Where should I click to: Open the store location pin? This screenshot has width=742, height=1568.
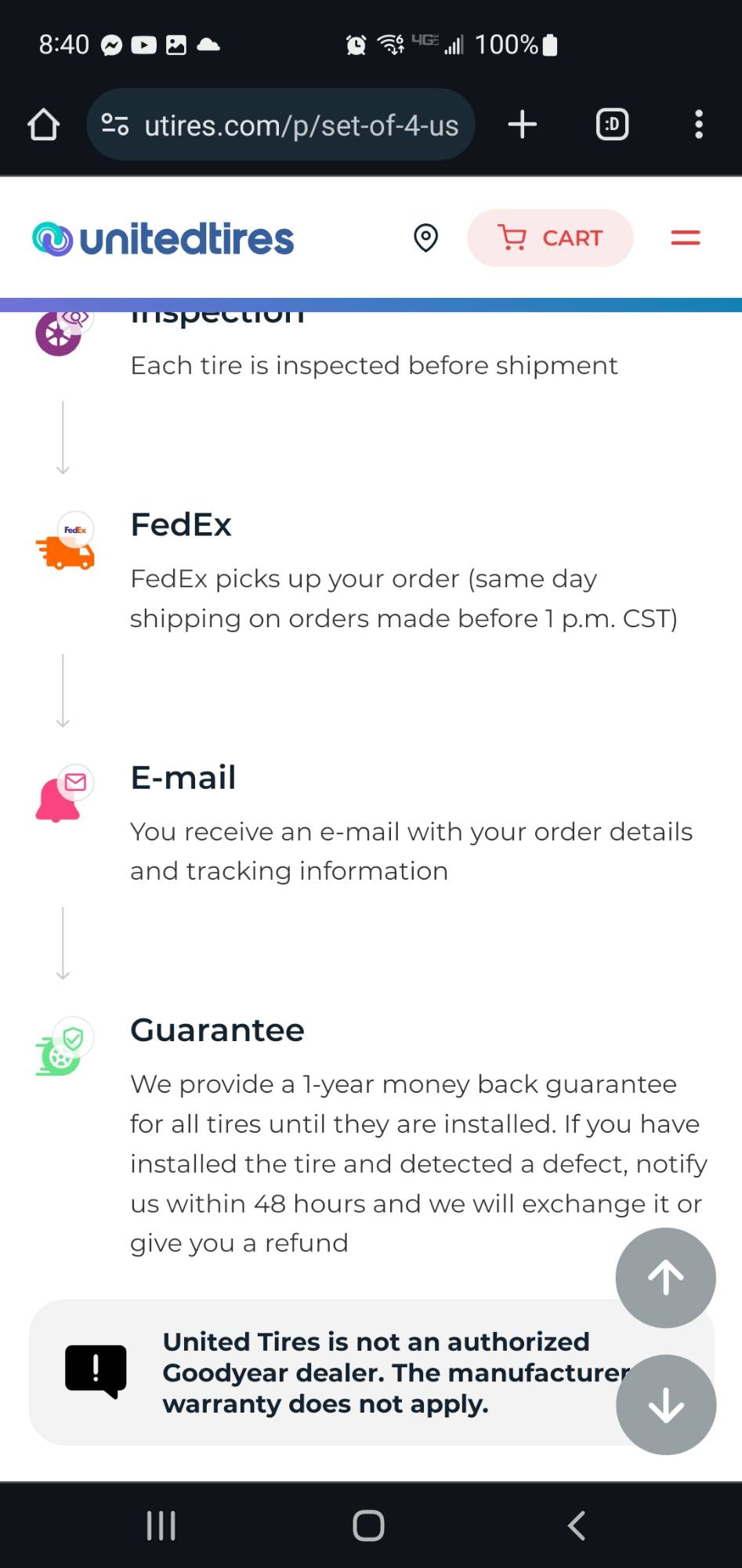coord(425,238)
